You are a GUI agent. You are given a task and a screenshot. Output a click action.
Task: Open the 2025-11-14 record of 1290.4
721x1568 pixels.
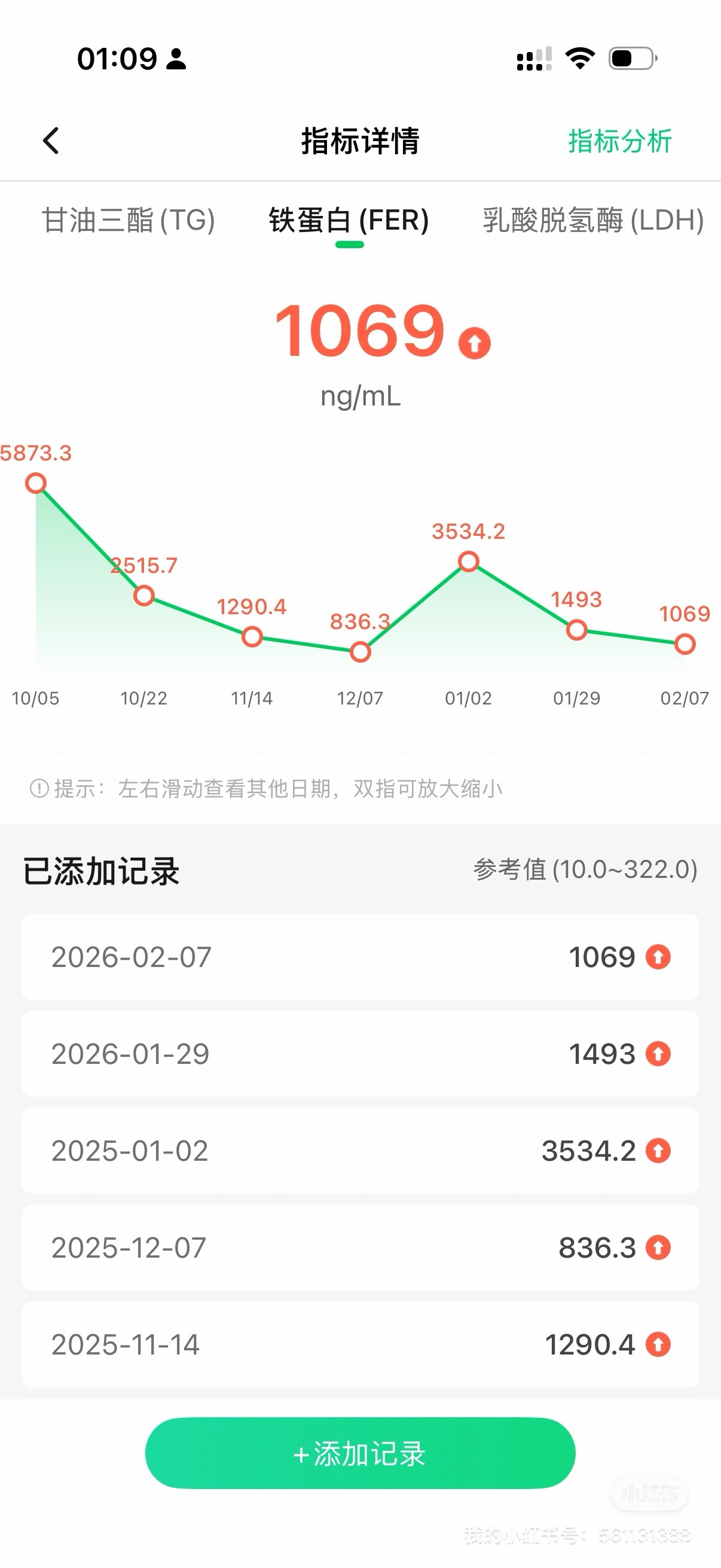pyautogui.click(x=360, y=1344)
